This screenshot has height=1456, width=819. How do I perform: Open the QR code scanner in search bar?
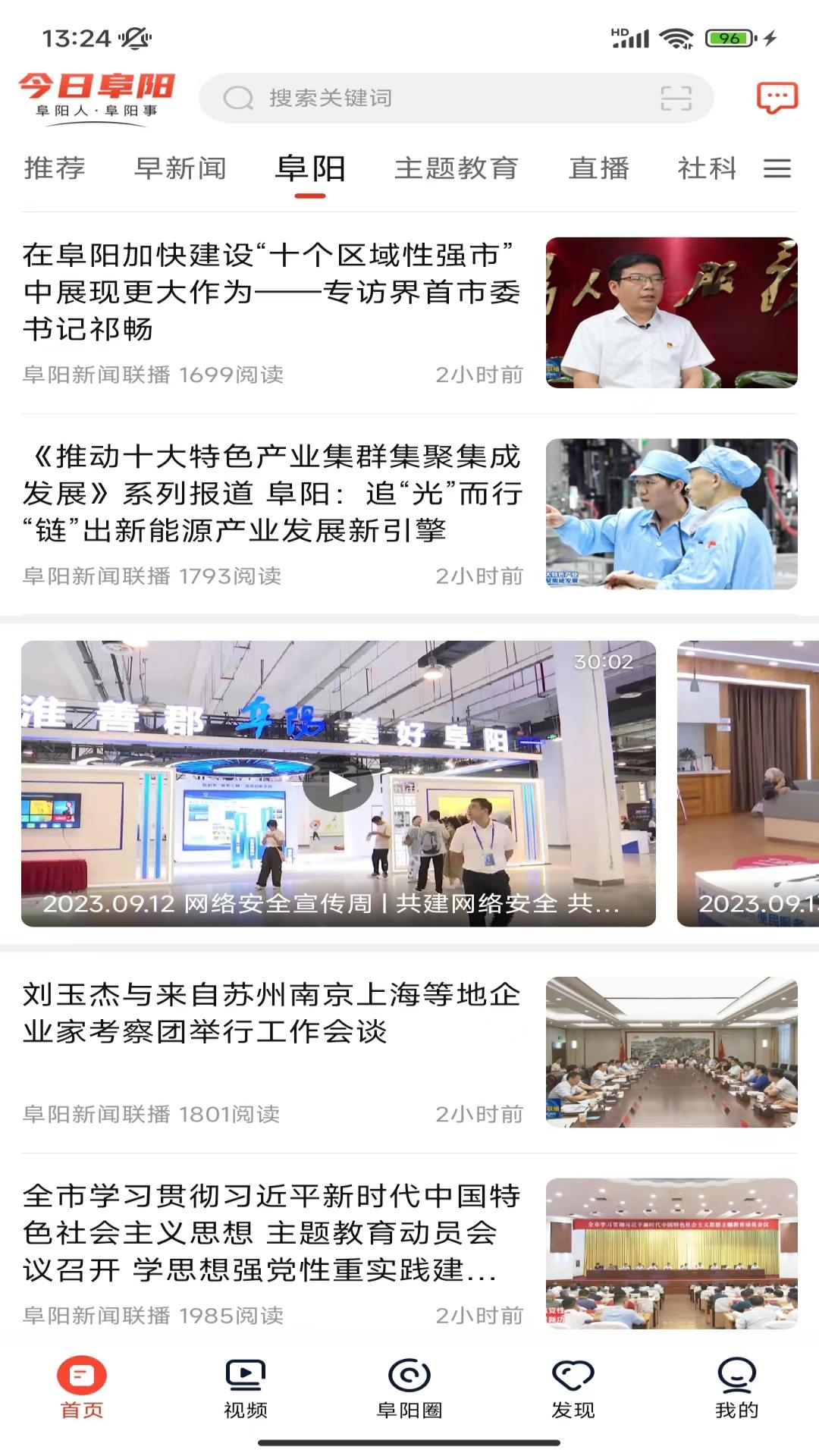coord(677,98)
